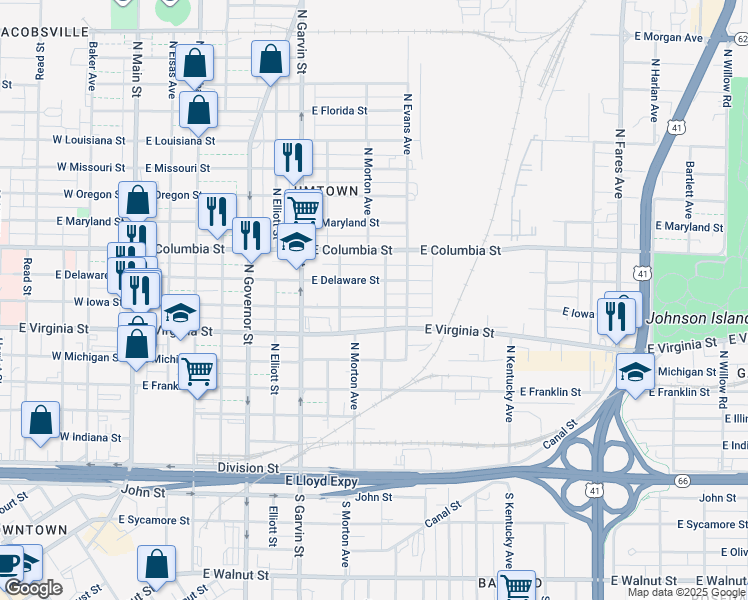Select the graduation cap marker by E Michigan St

(635, 373)
